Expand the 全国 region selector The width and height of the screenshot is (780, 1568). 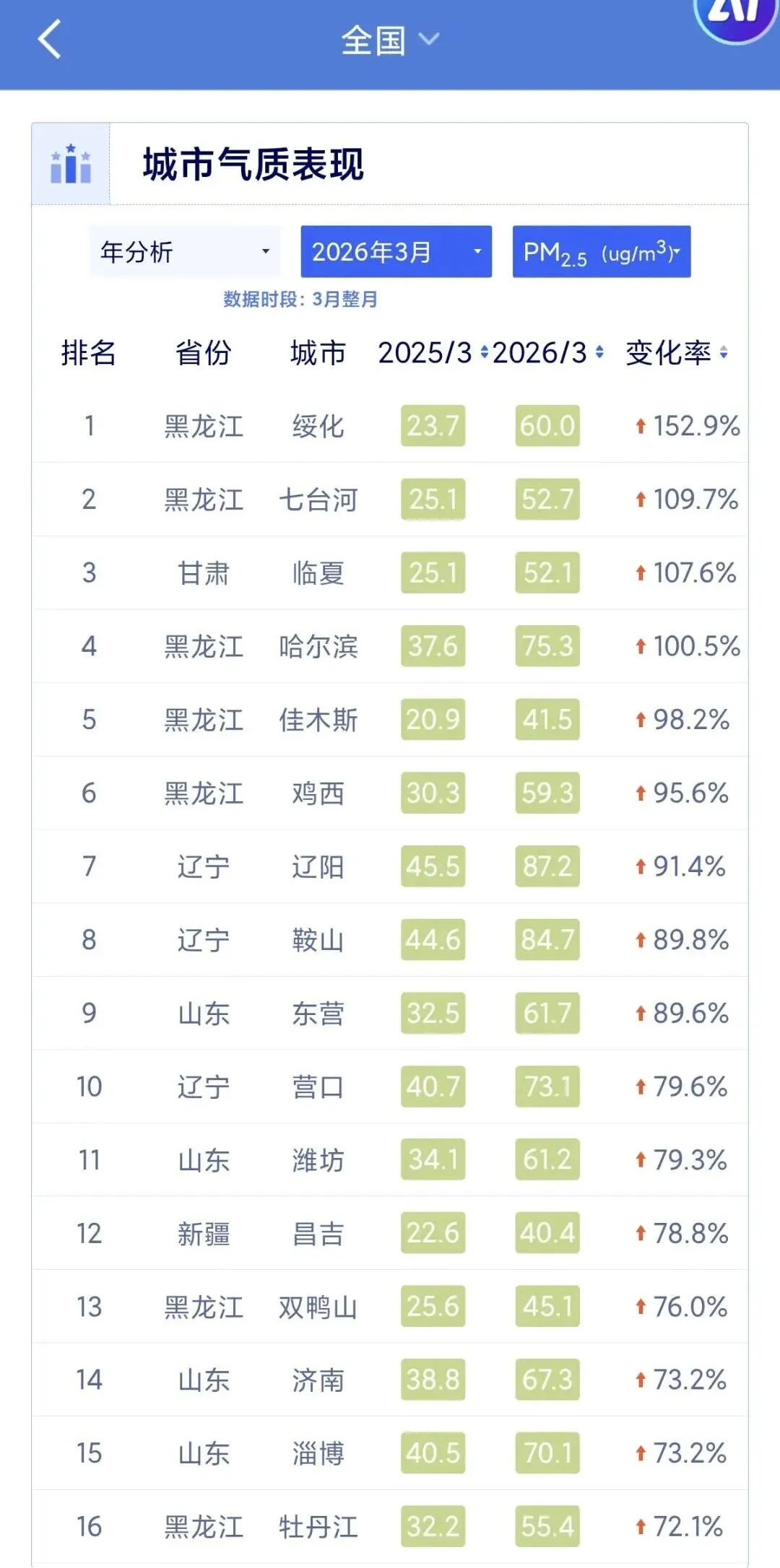389,40
